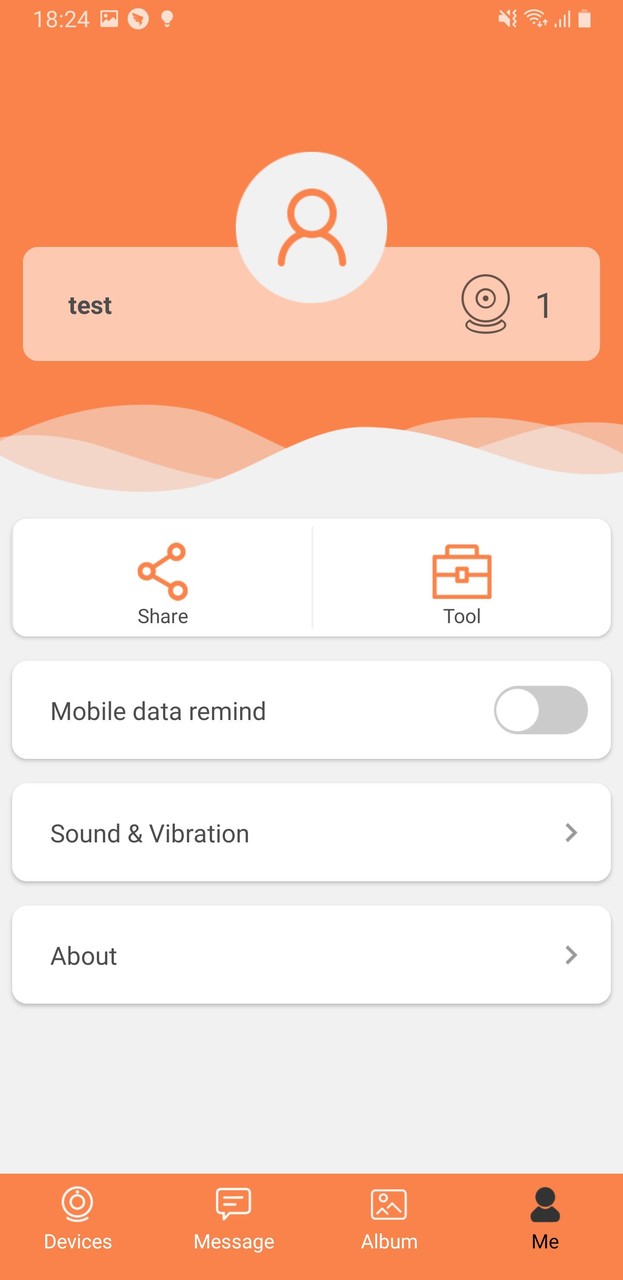
Task: Open Sound & Vibration settings
Action: (x=311, y=833)
